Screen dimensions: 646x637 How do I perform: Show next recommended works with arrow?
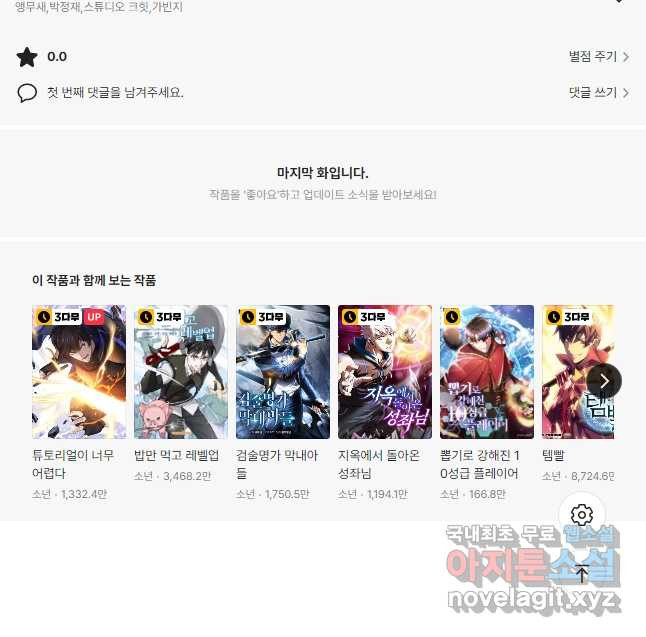tap(604, 381)
